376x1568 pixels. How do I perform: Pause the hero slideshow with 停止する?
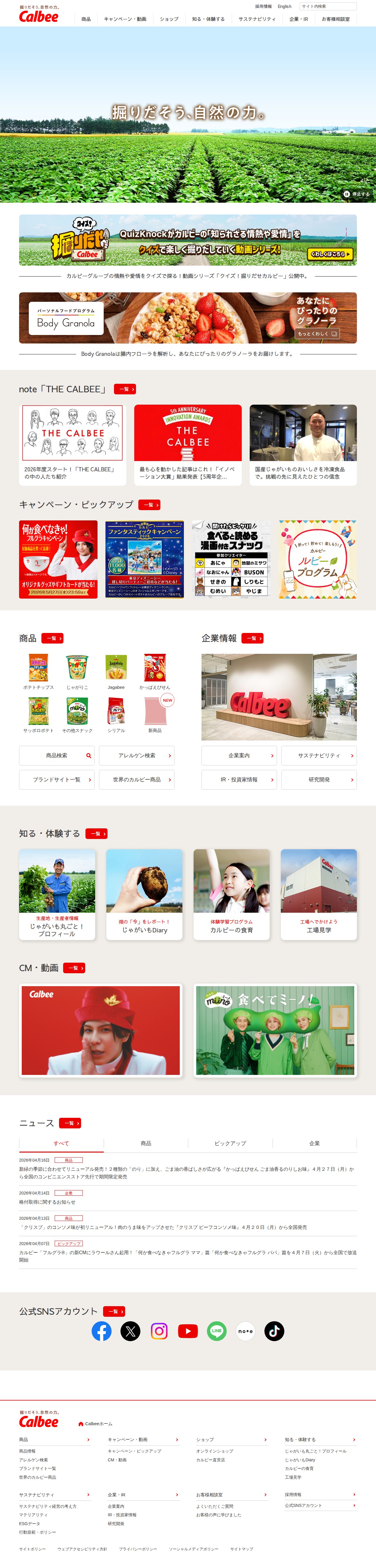[x=357, y=194]
